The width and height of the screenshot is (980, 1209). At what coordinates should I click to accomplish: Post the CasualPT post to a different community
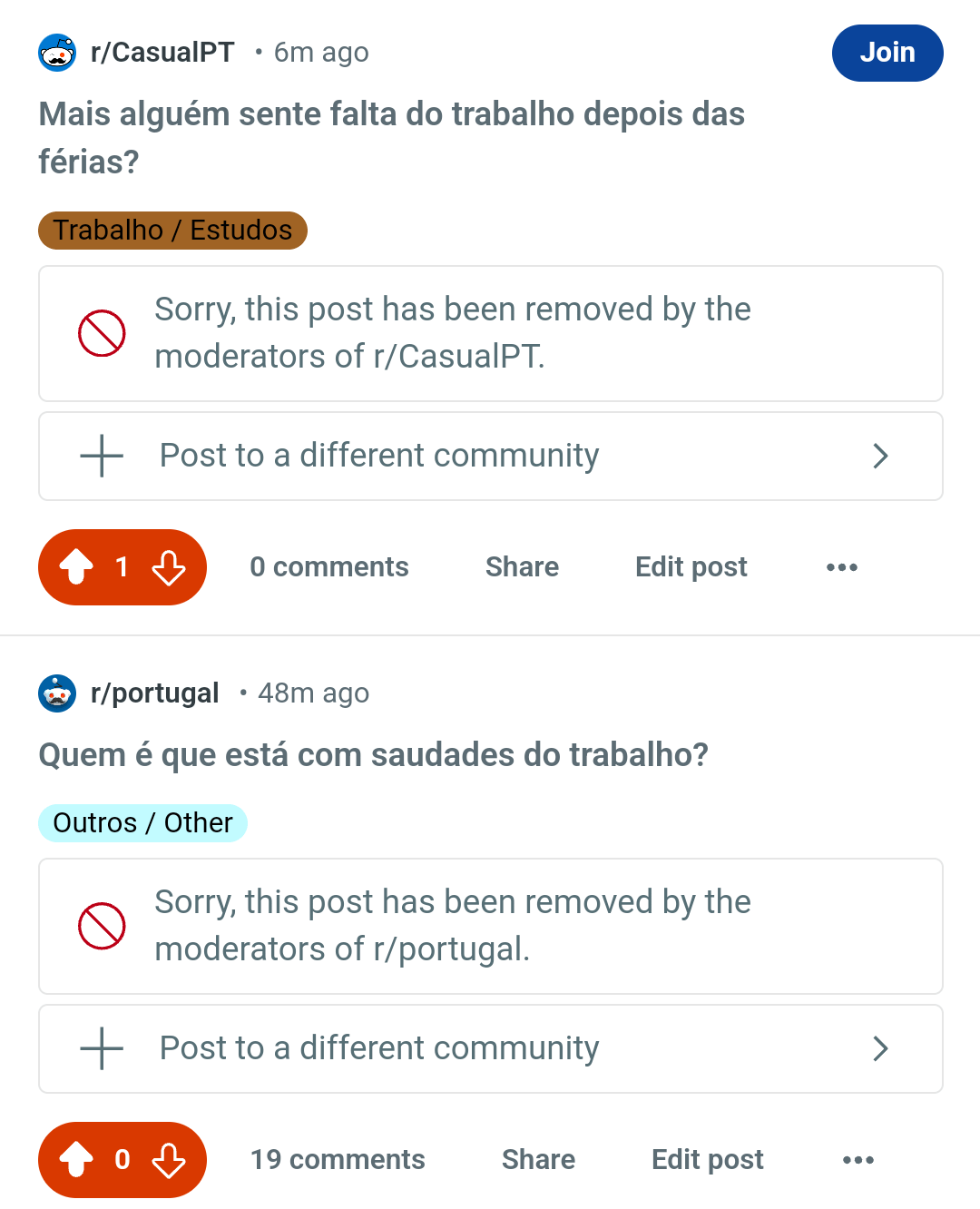coord(491,456)
